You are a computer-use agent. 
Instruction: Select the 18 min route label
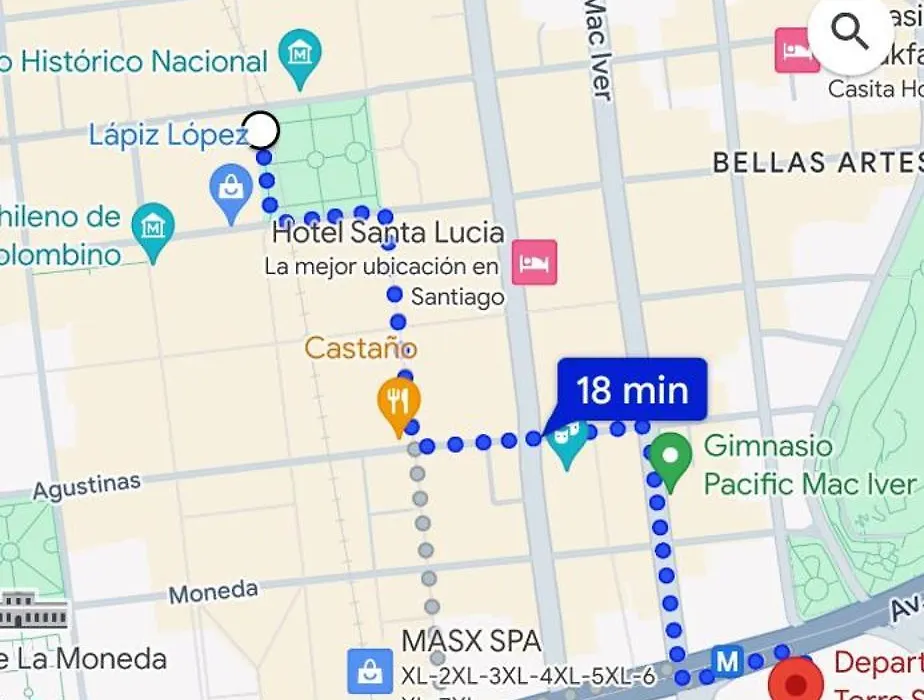coord(632,389)
